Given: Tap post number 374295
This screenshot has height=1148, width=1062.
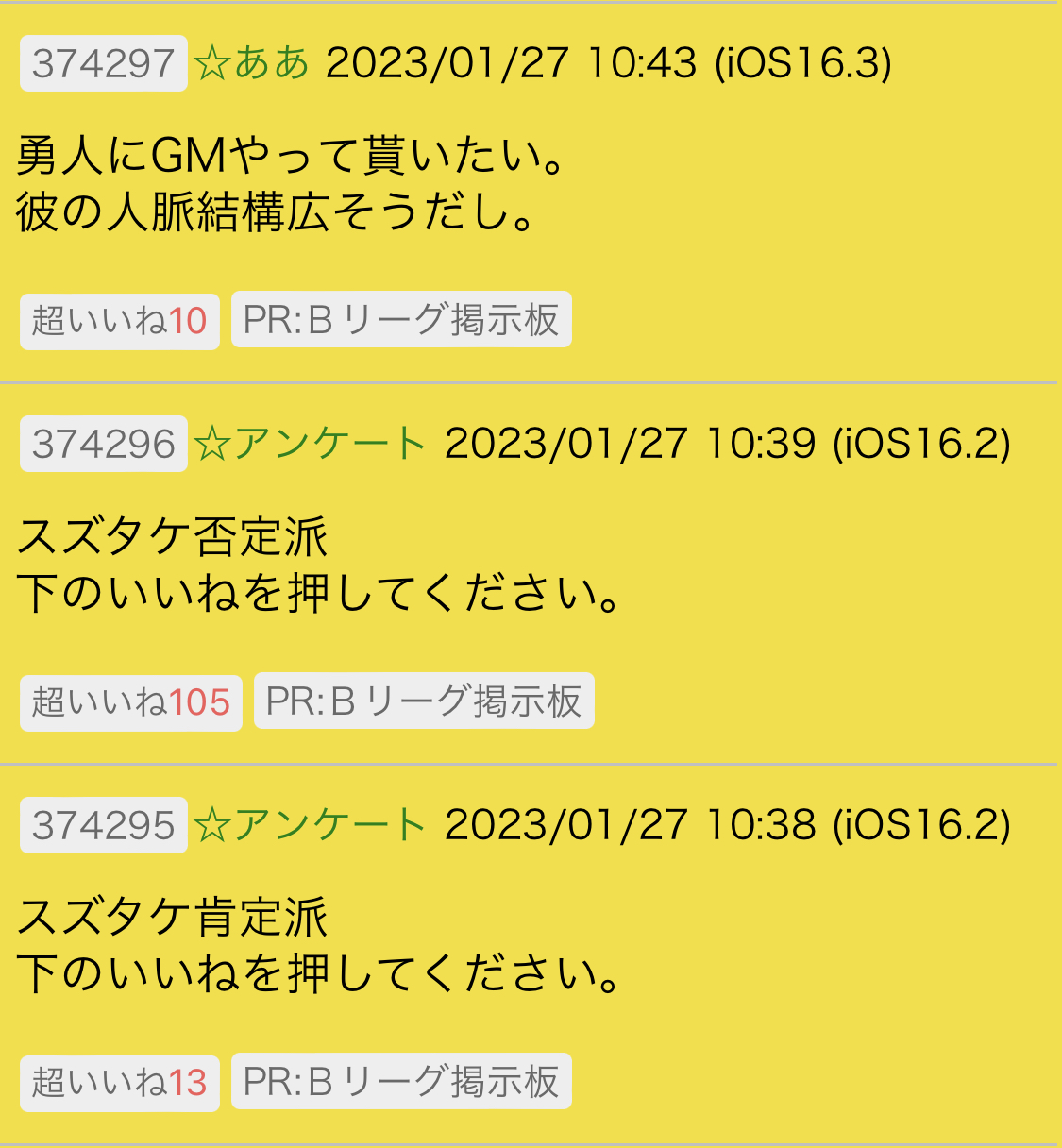Looking at the screenshot, I should (104, 825).
